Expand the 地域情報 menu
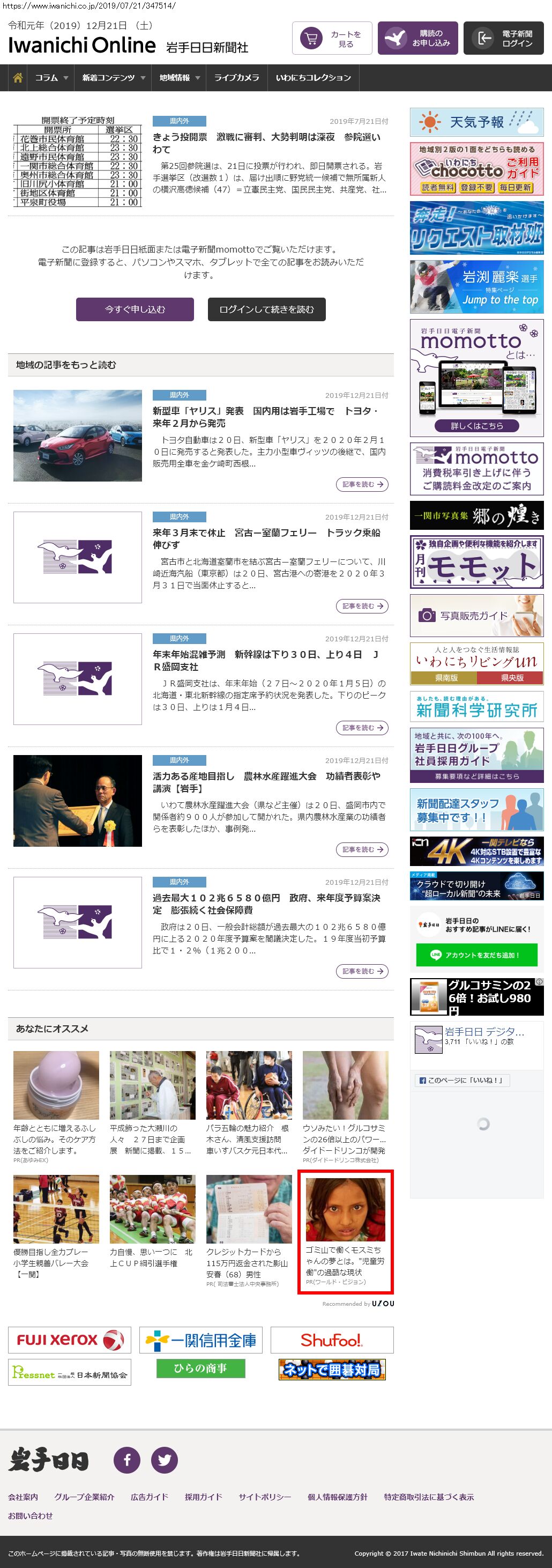The image size is (552, 1568). [x=179, y=78]
